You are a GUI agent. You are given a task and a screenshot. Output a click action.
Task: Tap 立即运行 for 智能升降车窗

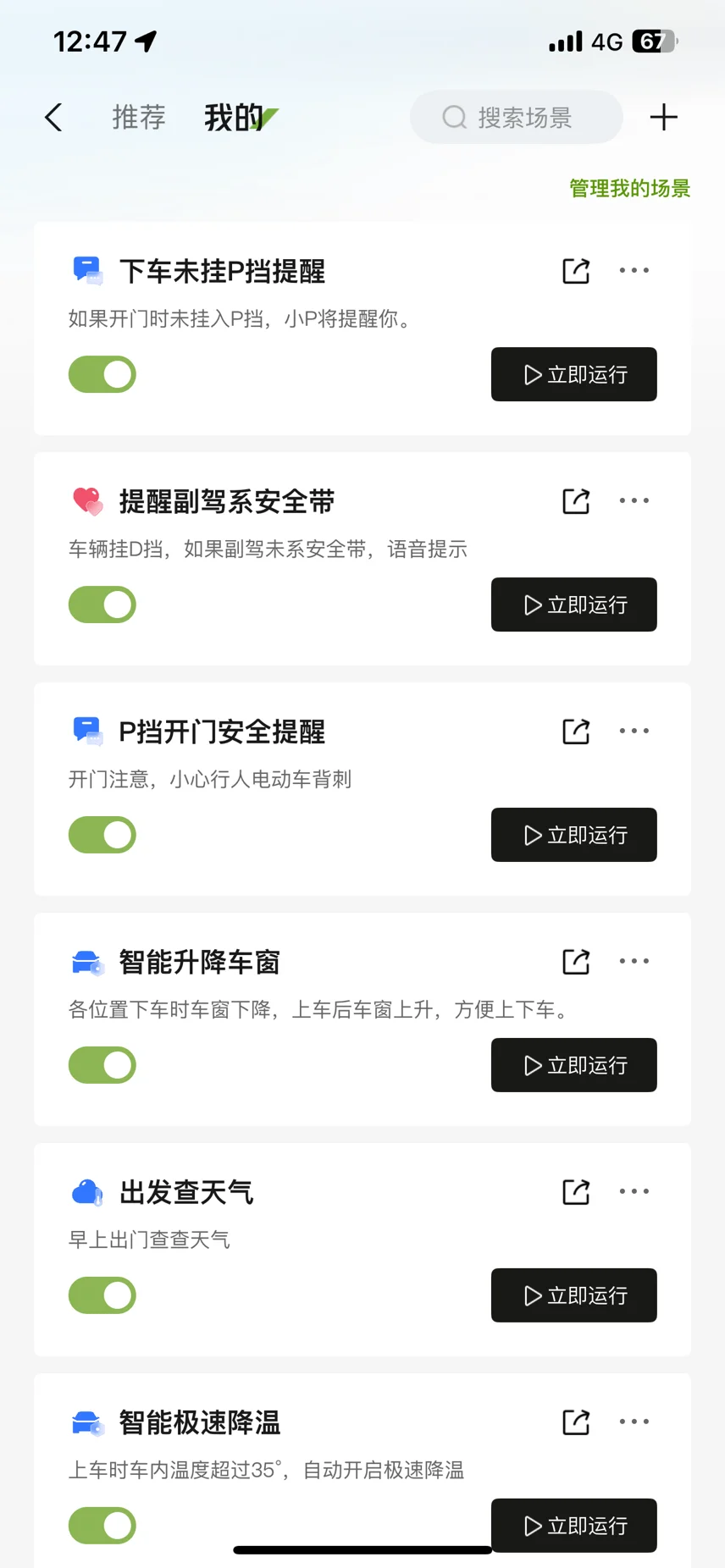[574, 1065]
